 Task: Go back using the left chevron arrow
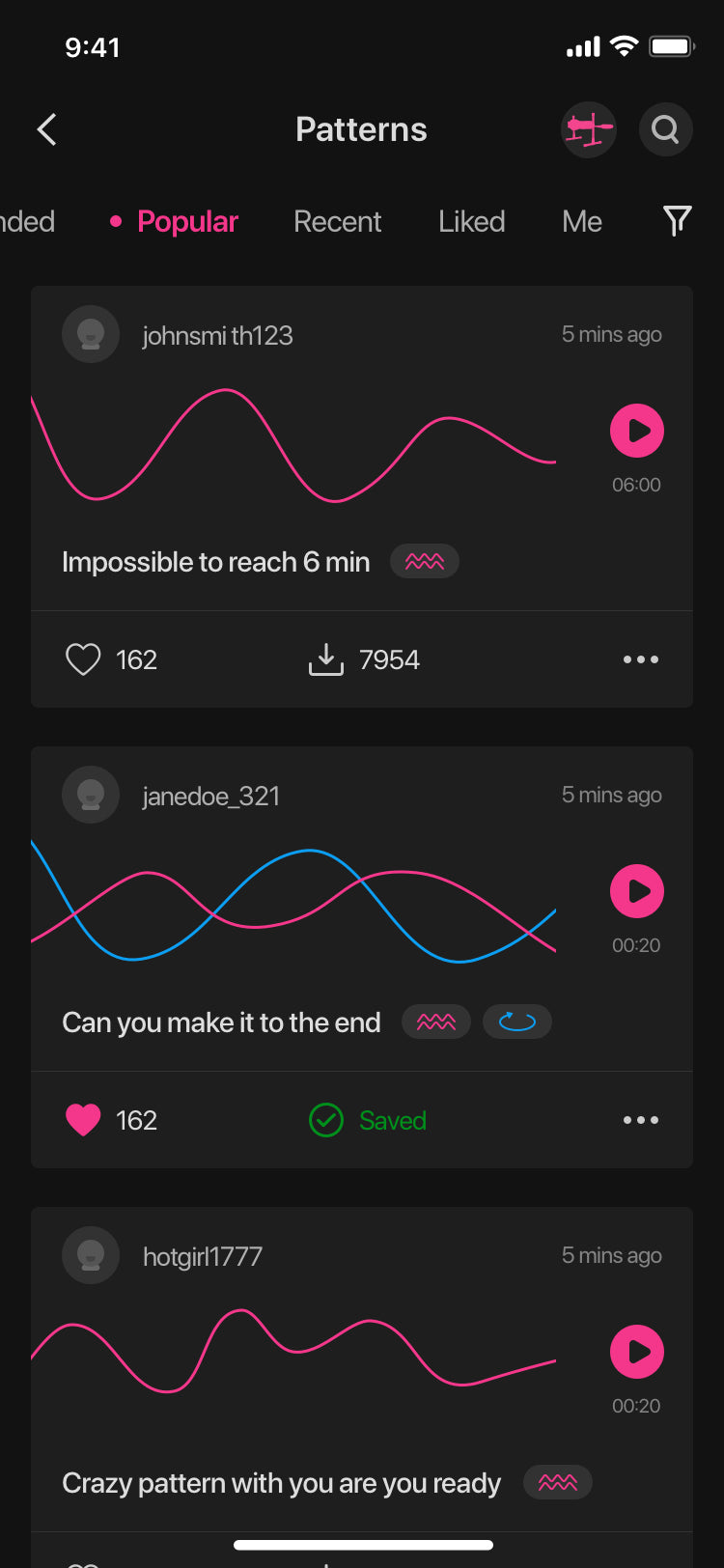tap(45, 129)
